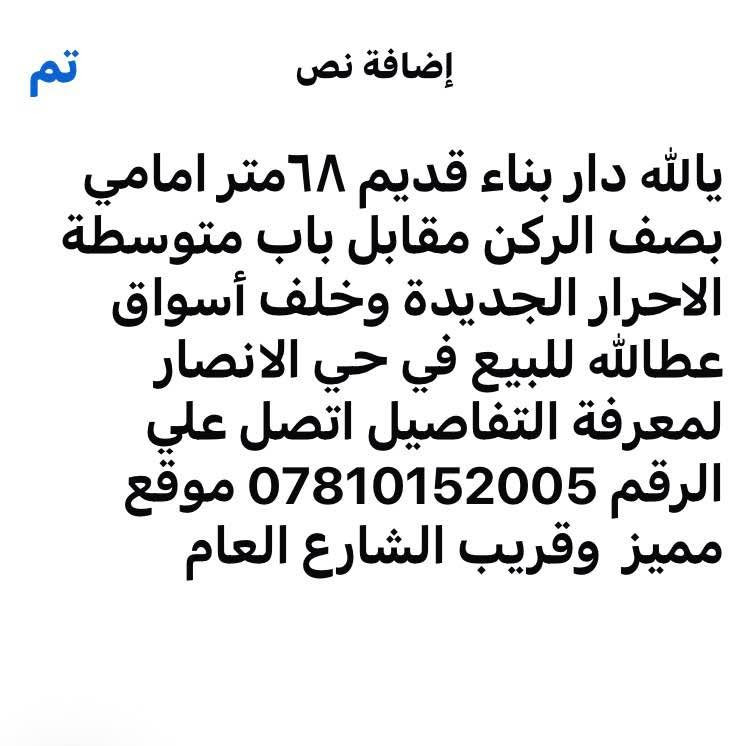Tap the house-sale text area to edit it
The width and height of the screenshot is (750, 746).
click(x=392, y=367)
